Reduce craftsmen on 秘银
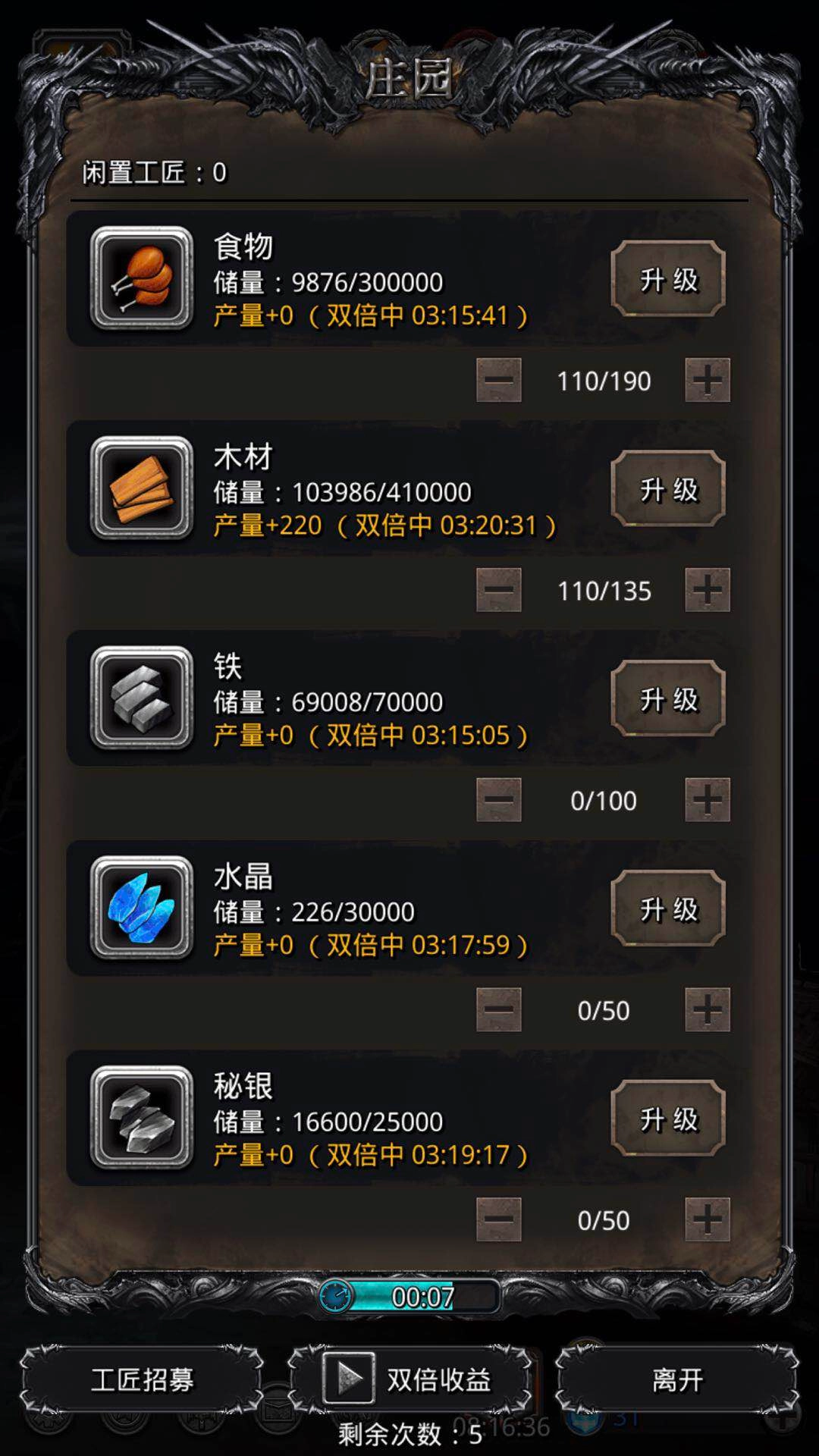 point(499,1219)
